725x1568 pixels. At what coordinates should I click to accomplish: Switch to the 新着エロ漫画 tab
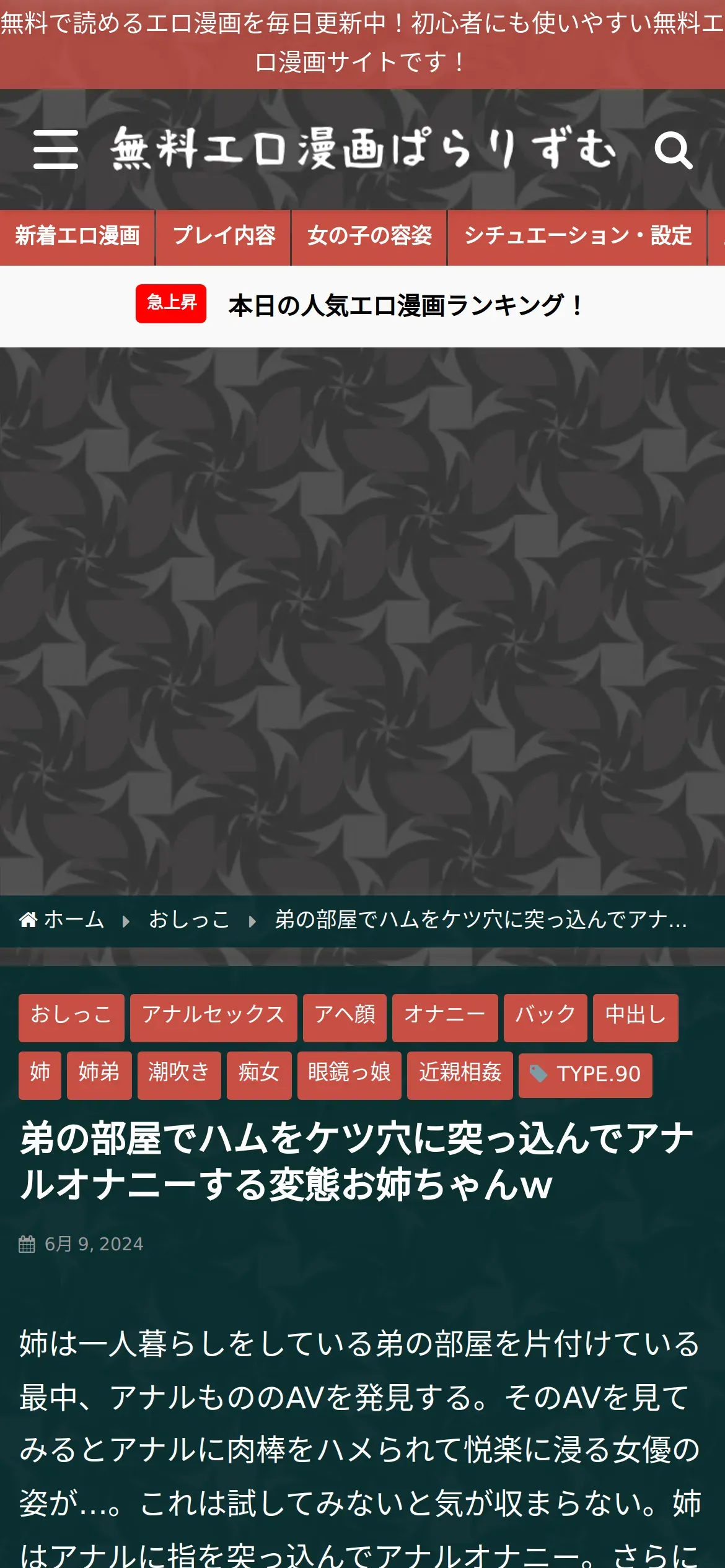[x=77, y=237]
